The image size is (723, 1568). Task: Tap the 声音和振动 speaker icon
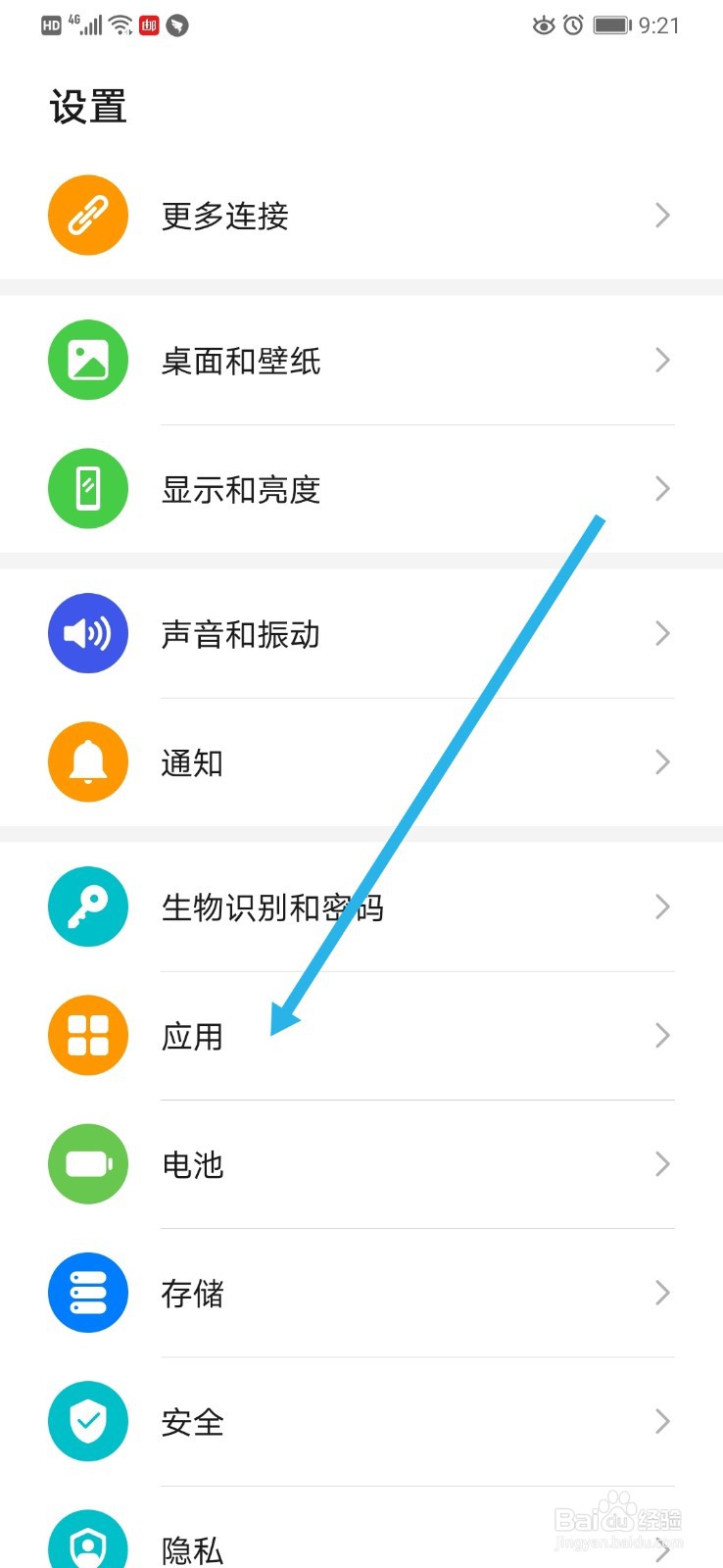(88, 633)
